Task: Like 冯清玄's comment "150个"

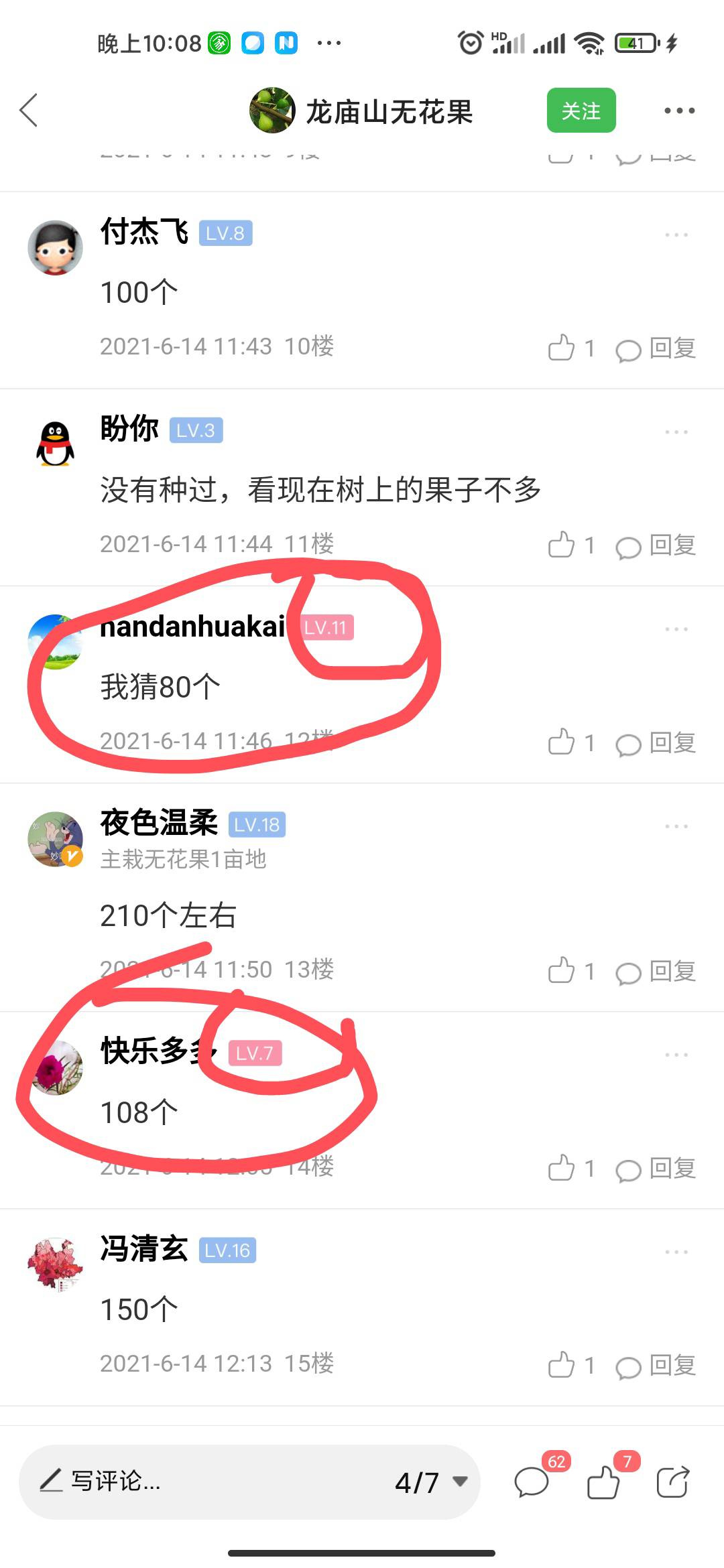Action: click(x=571, y=1365)
